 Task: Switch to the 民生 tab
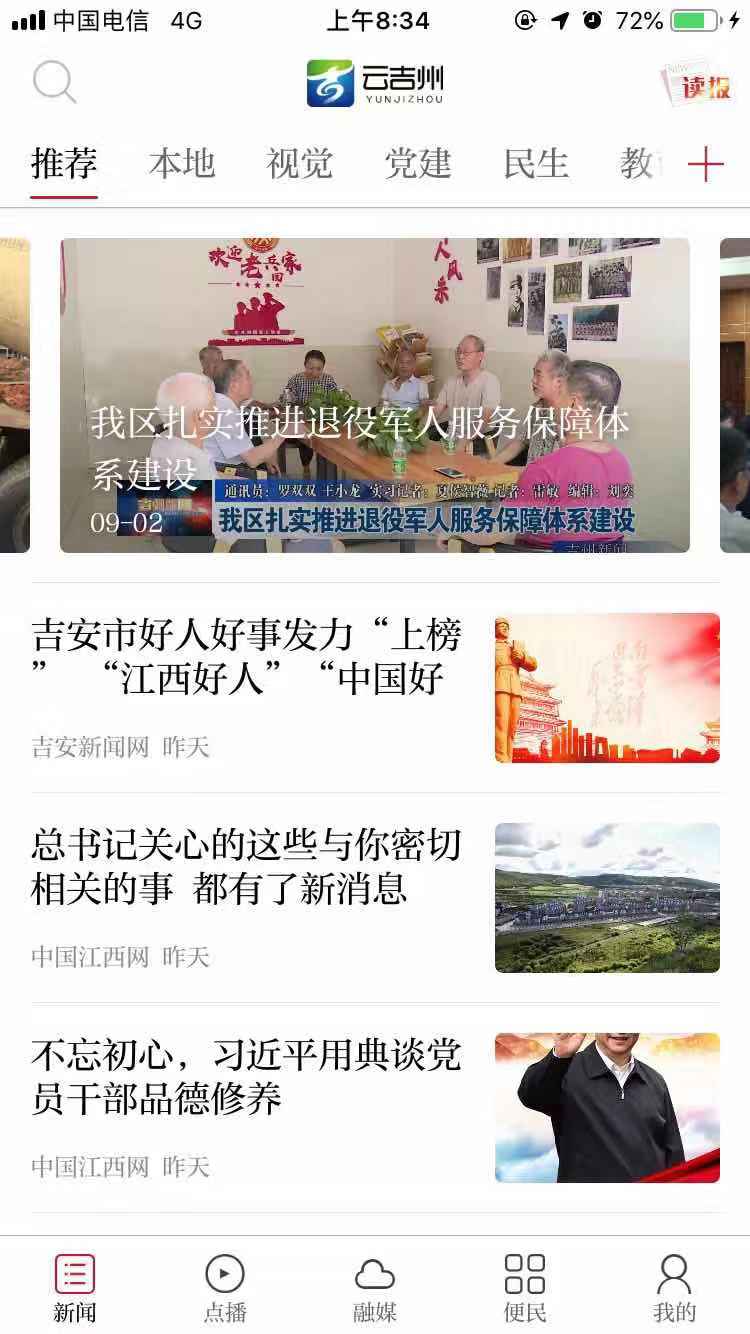point(537,163)
